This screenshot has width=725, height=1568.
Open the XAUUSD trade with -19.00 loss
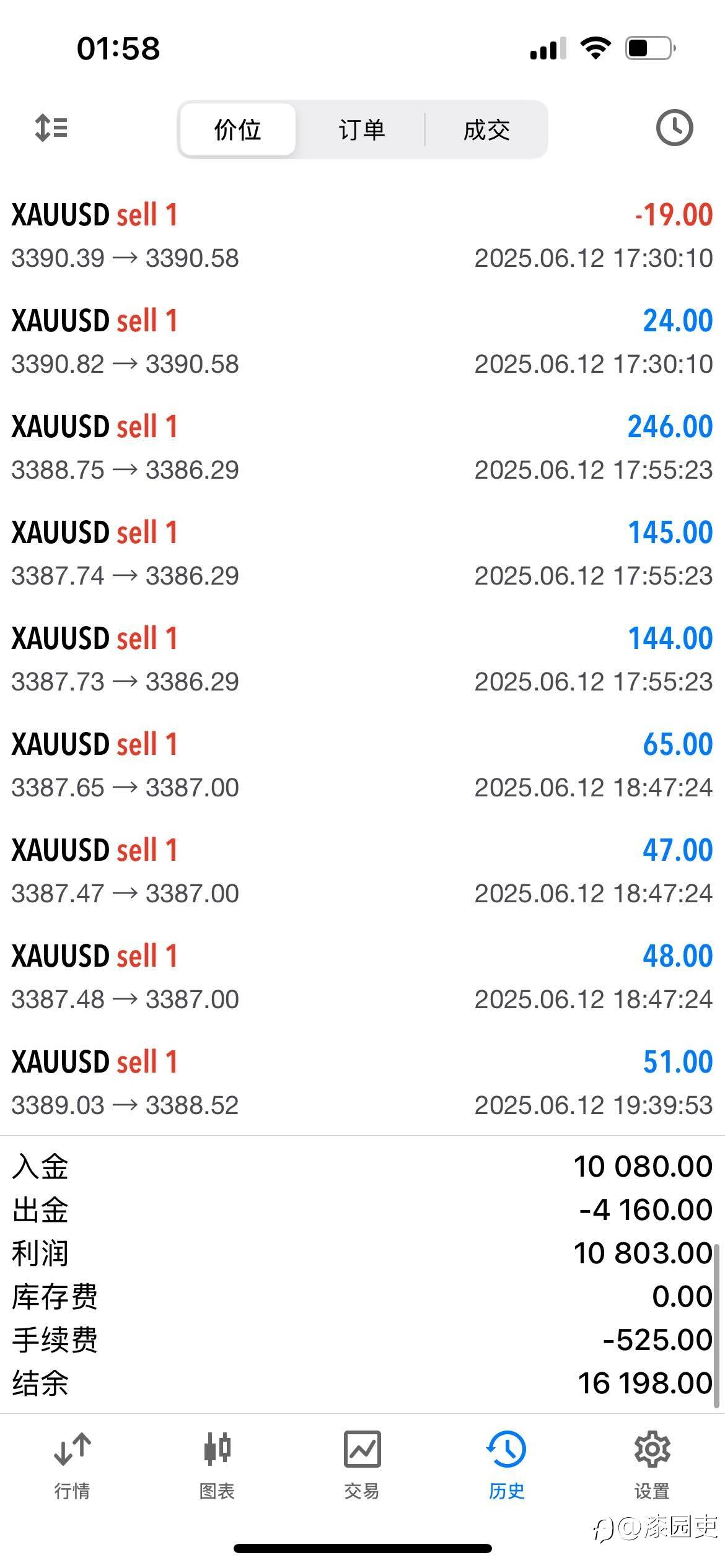pyautogui.click(x=362, y=236)
